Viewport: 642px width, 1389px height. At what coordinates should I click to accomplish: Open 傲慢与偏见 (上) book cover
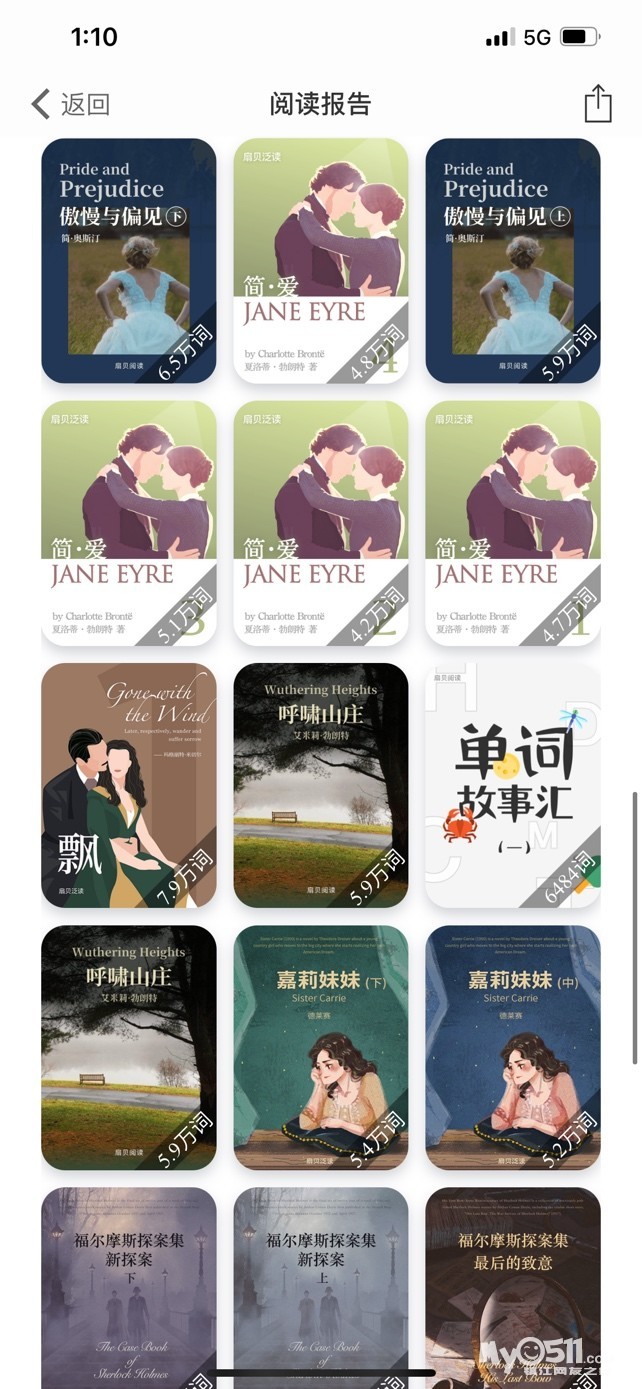(x=513, y=261)
